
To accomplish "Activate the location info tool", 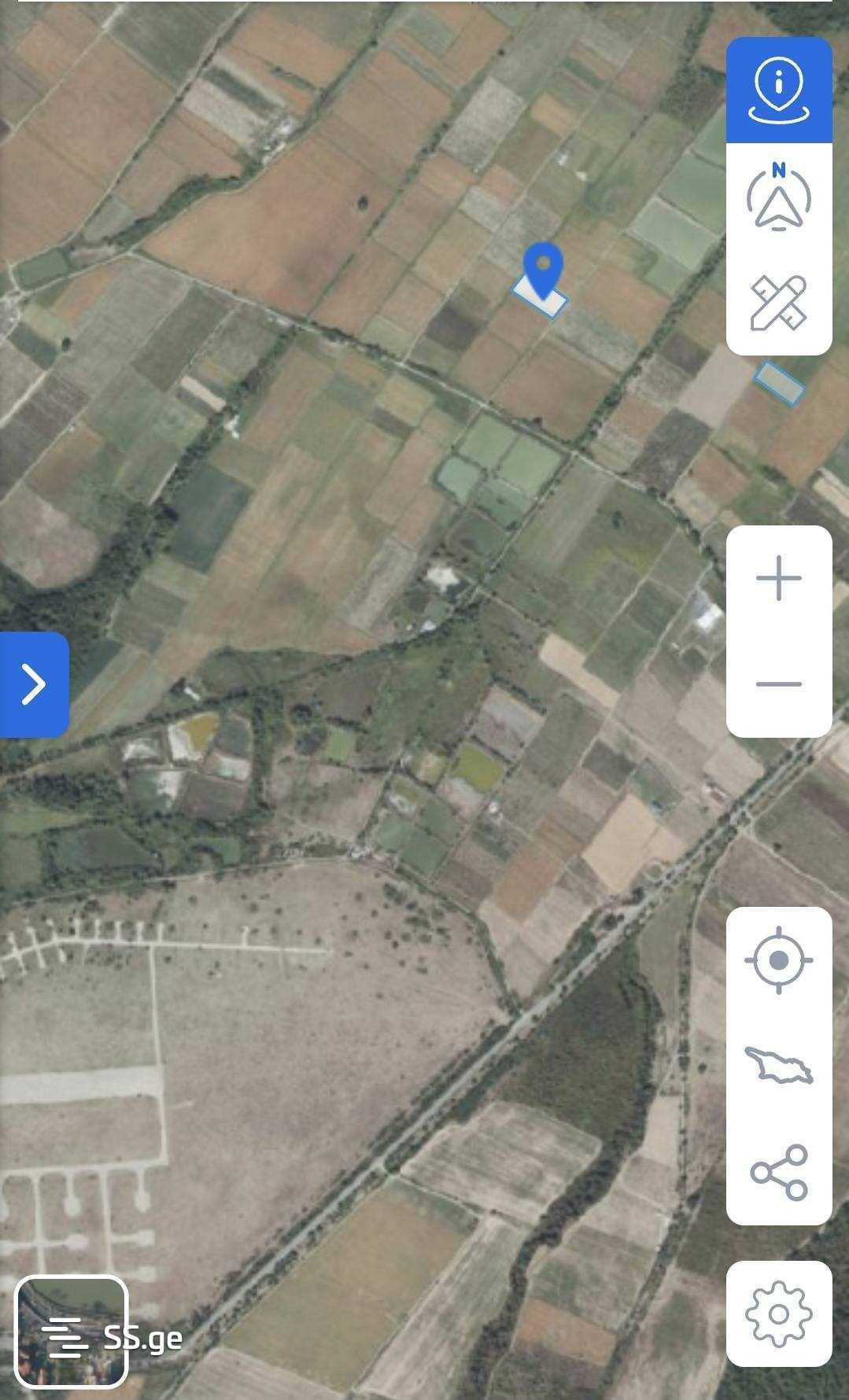I will click(x=778, y=90).
